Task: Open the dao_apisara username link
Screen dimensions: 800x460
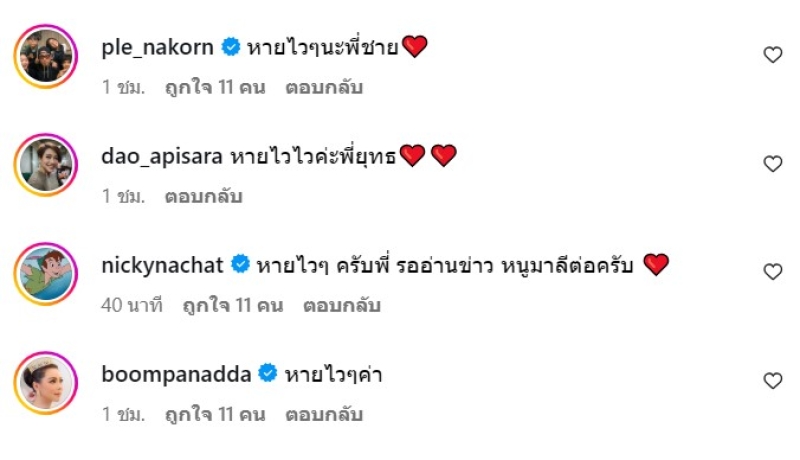Action: 163,155
